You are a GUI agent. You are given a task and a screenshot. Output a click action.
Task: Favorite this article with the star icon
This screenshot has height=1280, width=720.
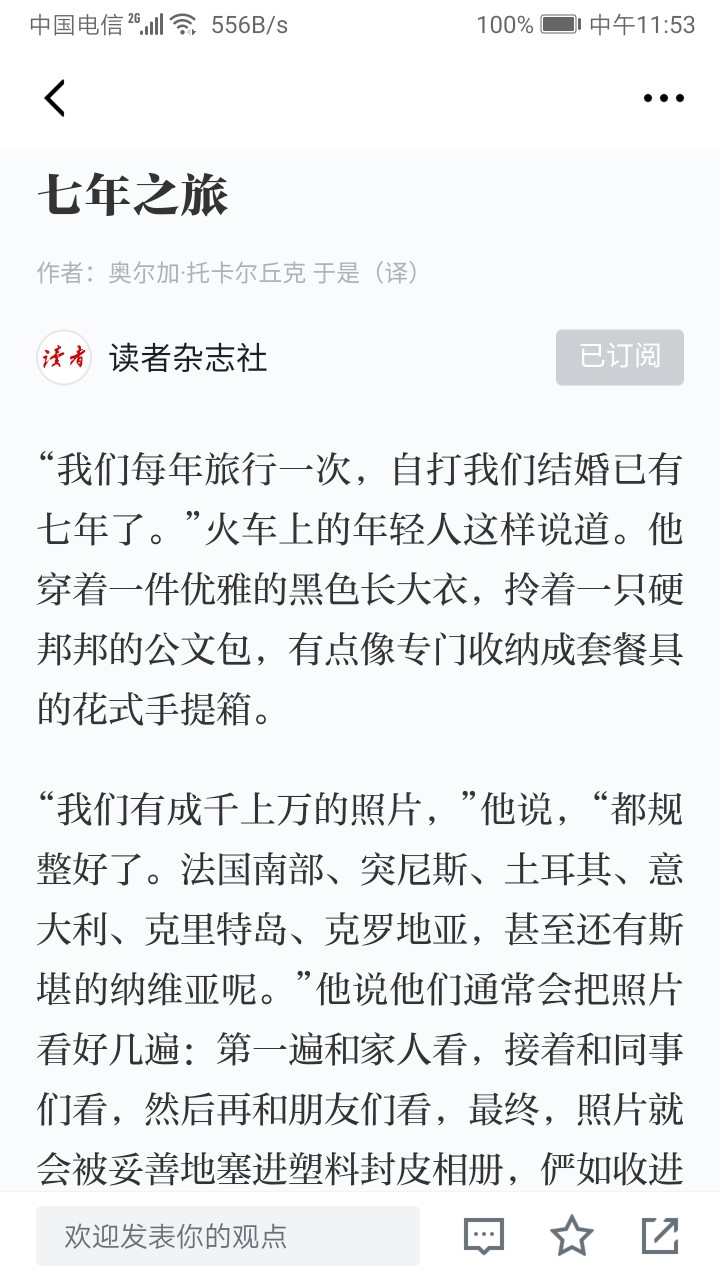572,1236
